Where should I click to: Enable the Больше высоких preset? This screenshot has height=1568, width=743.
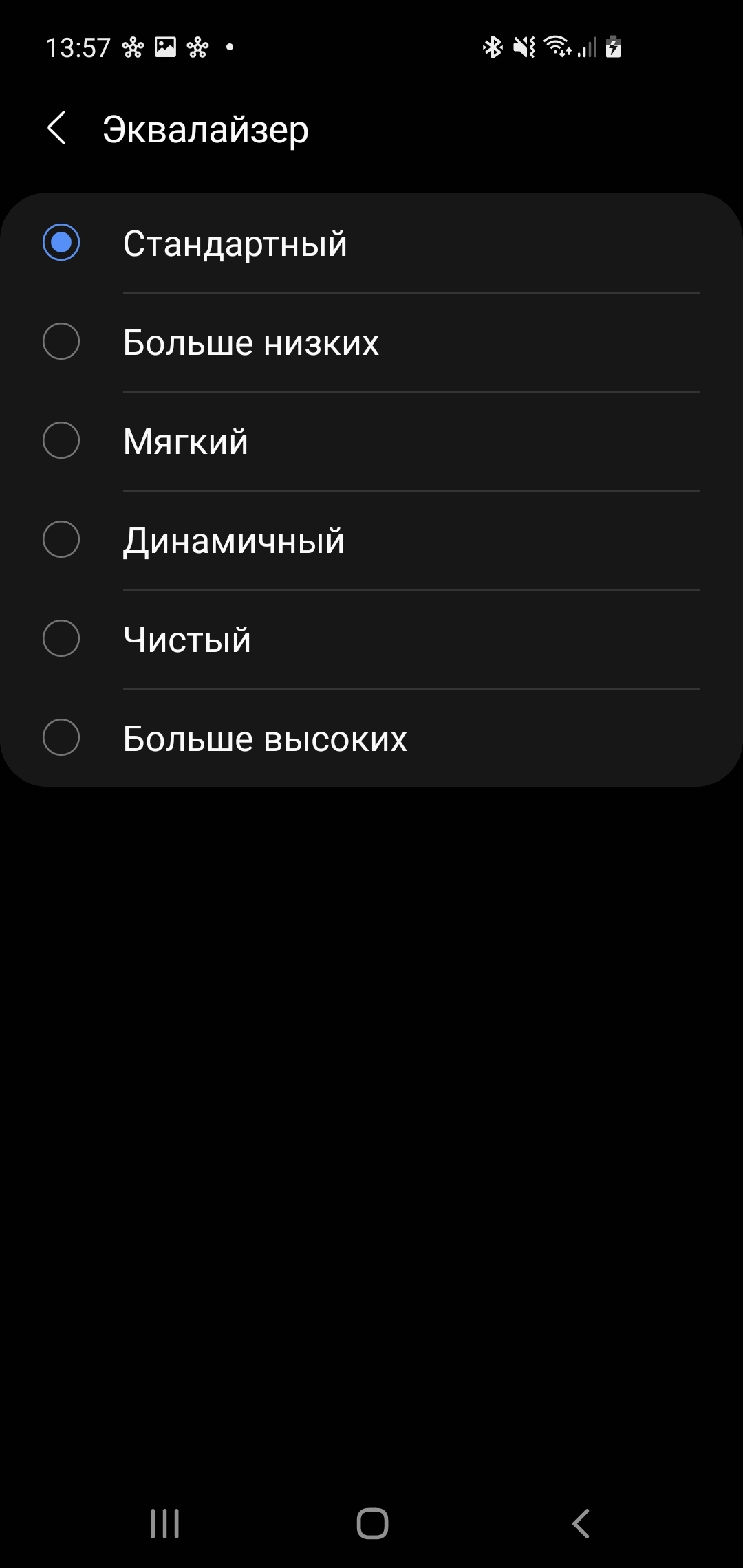coord(265,739)
